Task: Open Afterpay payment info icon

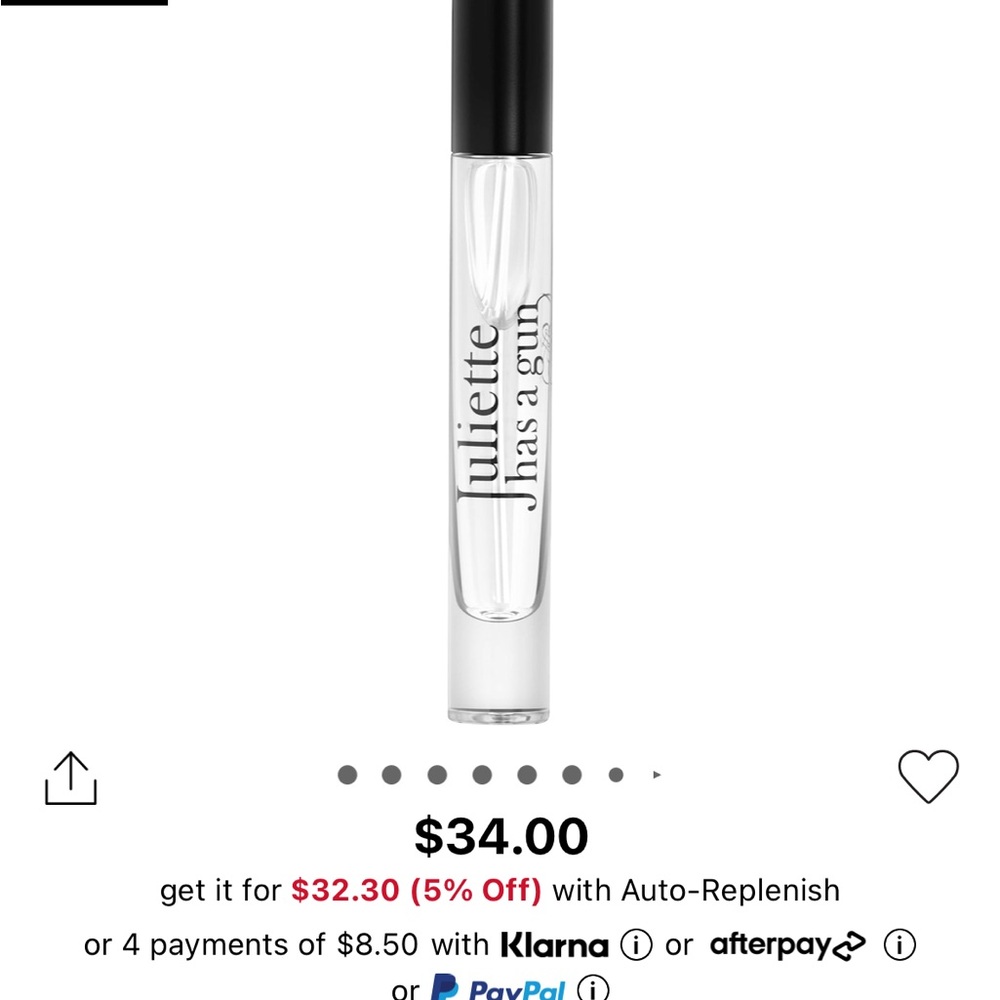Action: click(900, 944)
